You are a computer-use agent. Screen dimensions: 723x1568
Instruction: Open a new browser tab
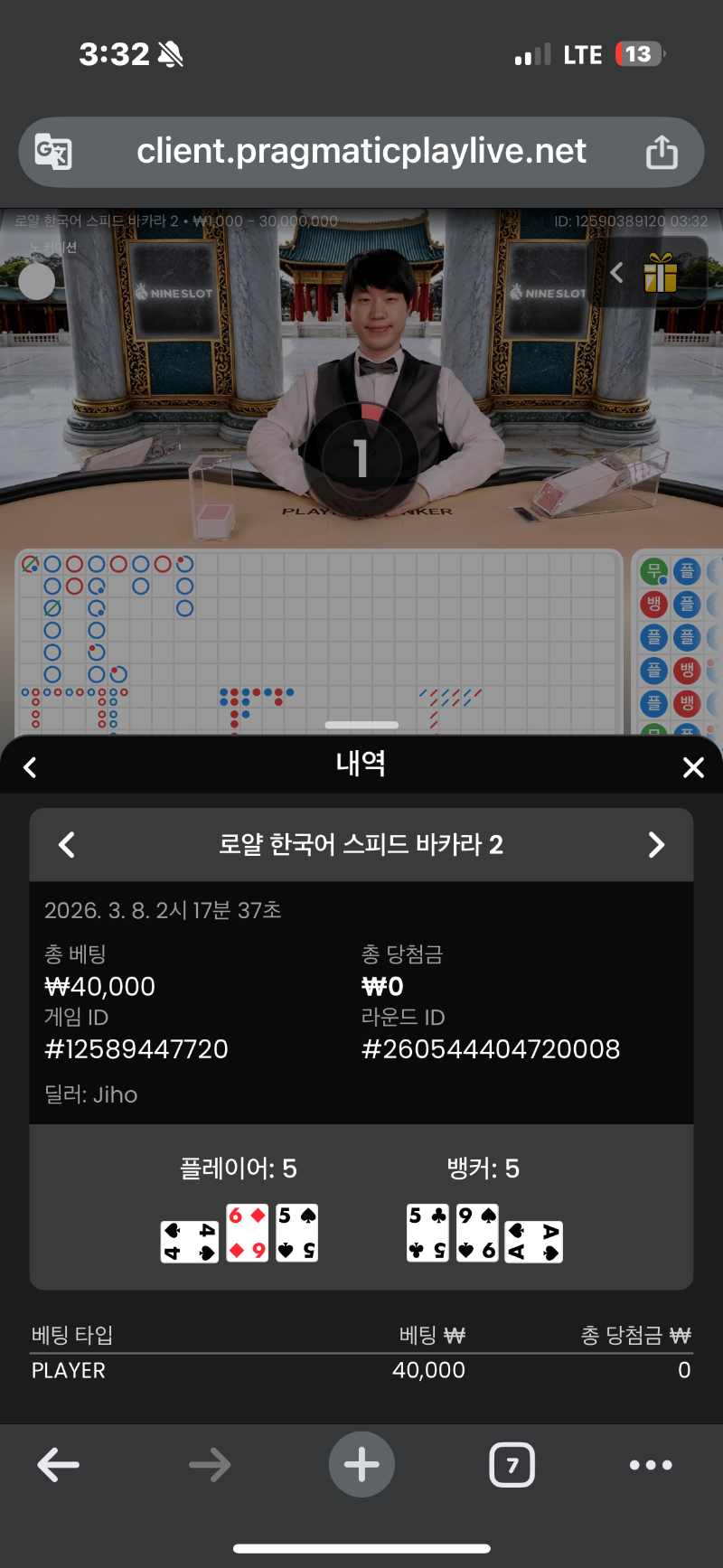(361, 1465)
